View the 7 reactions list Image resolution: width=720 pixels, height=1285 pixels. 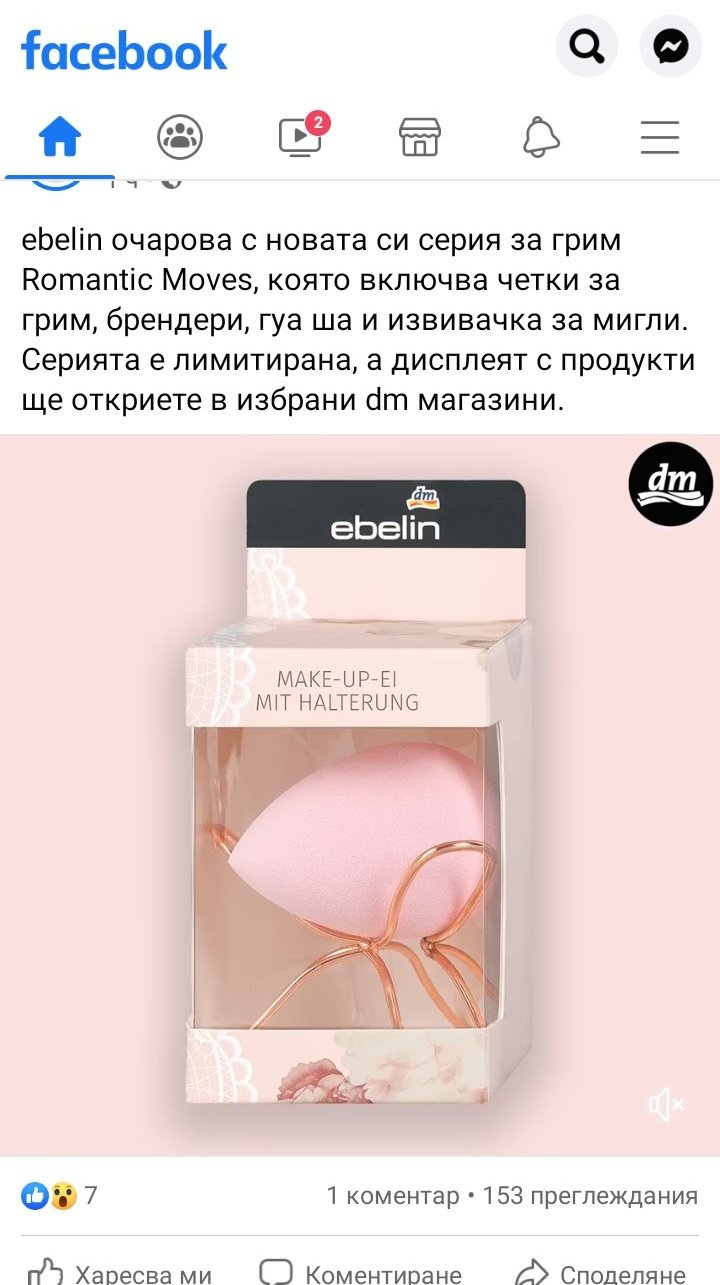(60, 1195)
